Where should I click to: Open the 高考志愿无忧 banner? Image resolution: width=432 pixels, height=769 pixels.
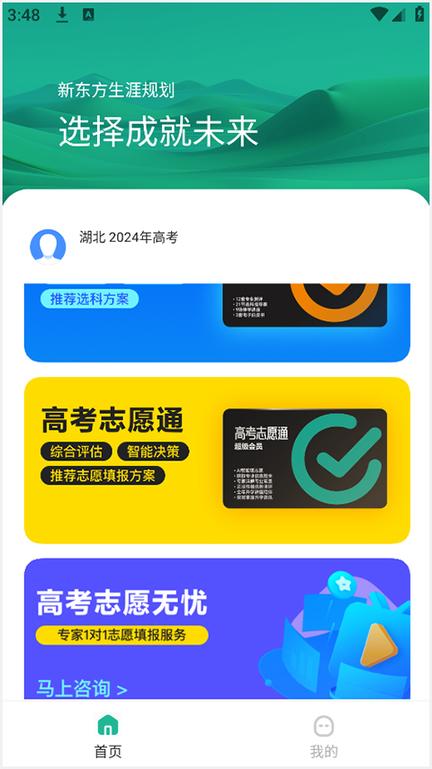point(217,629)
